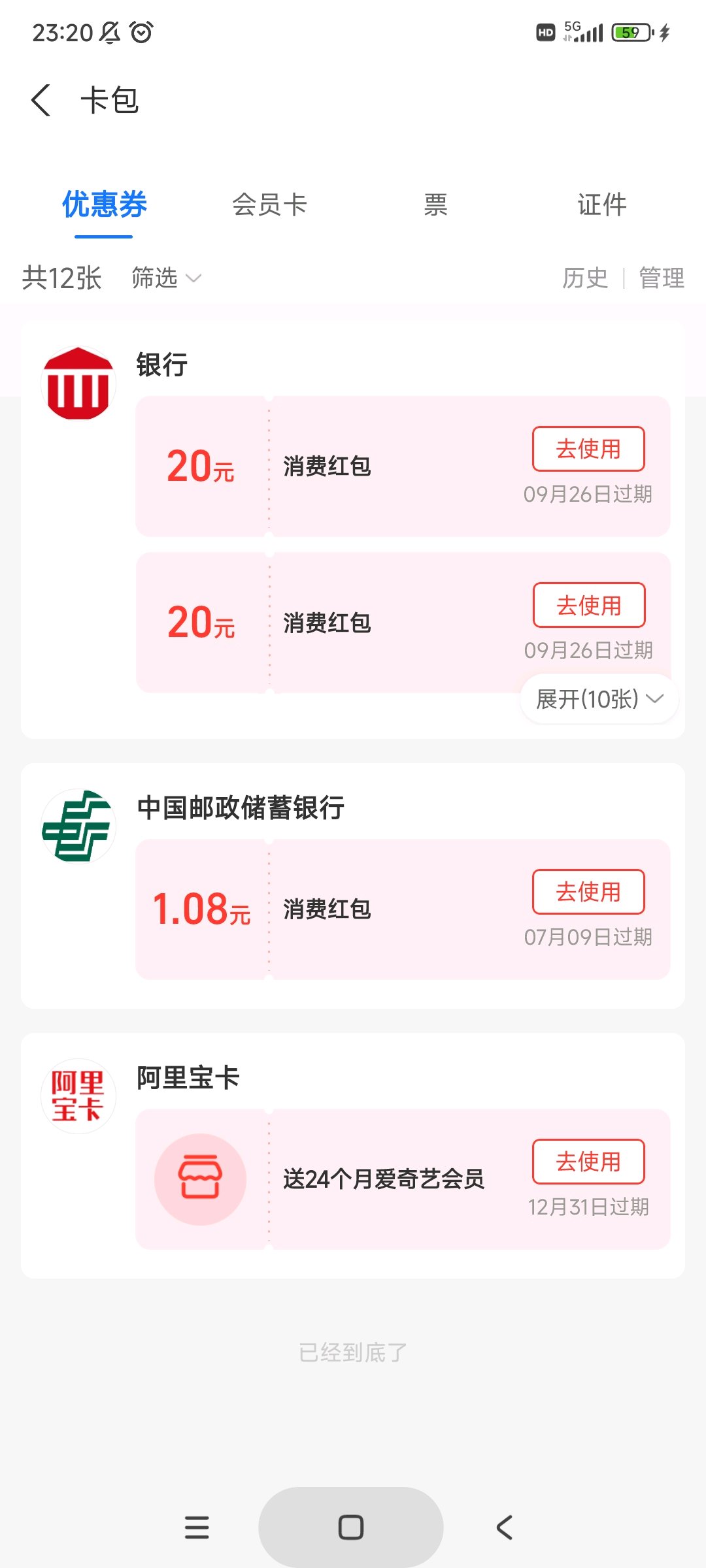Go back from the 卡包 page
706x1568 pixels.
(41, 101)
